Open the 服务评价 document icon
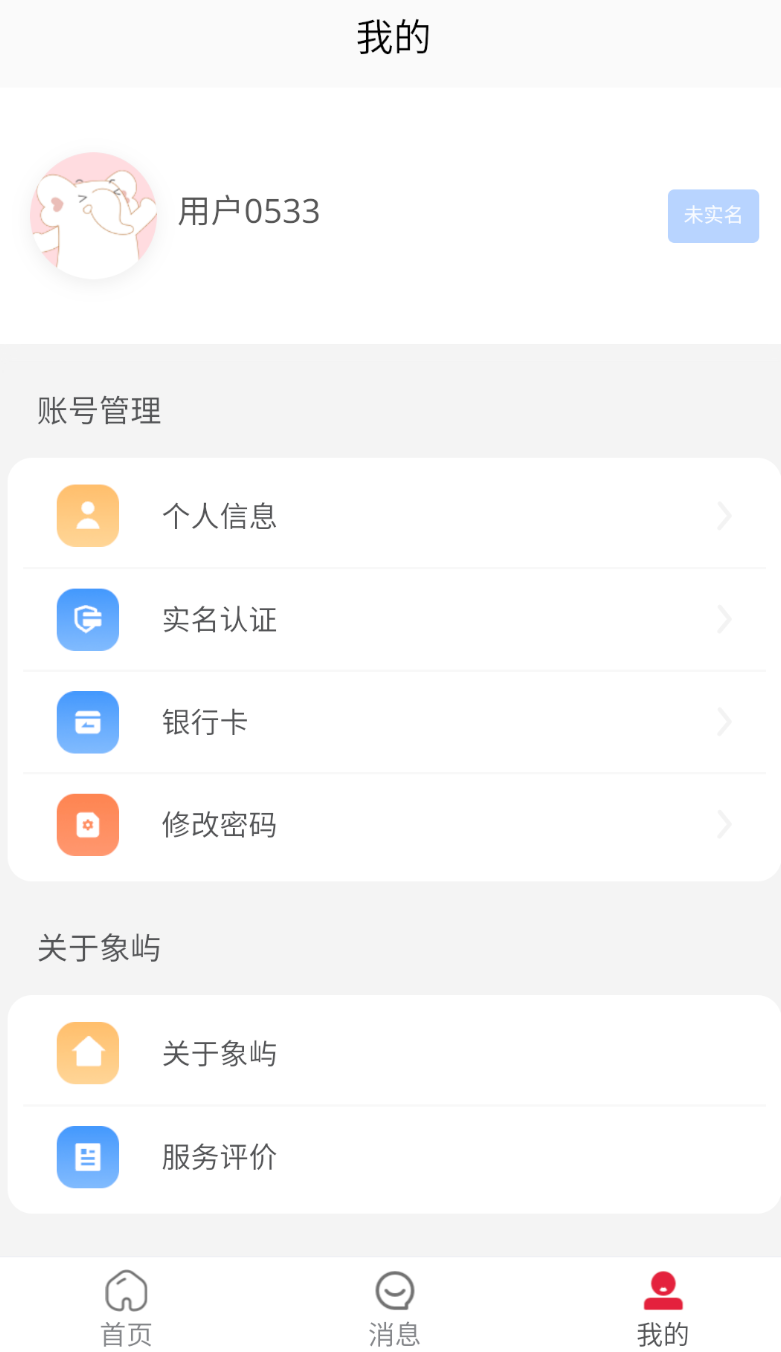 tap(87, 1157)
